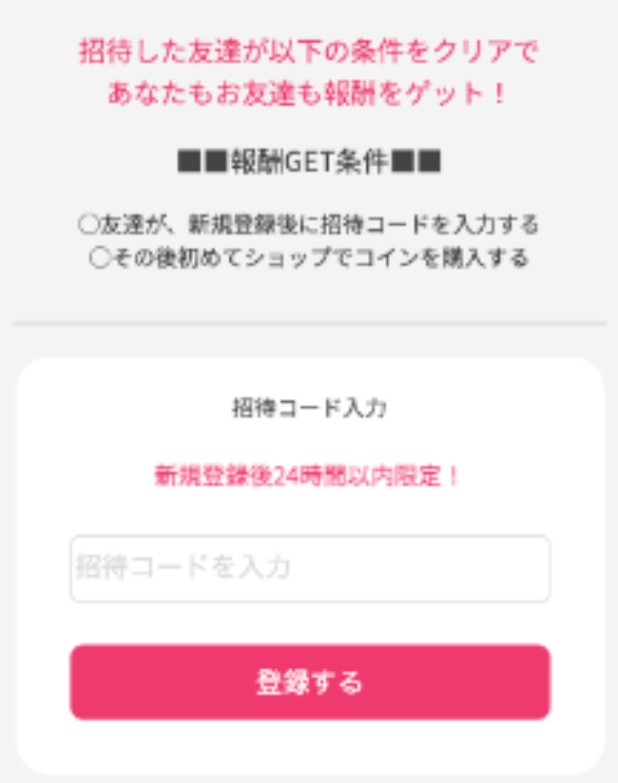
Task: Tap the 招待コードを入力 text field
Action: pos(309,569)
